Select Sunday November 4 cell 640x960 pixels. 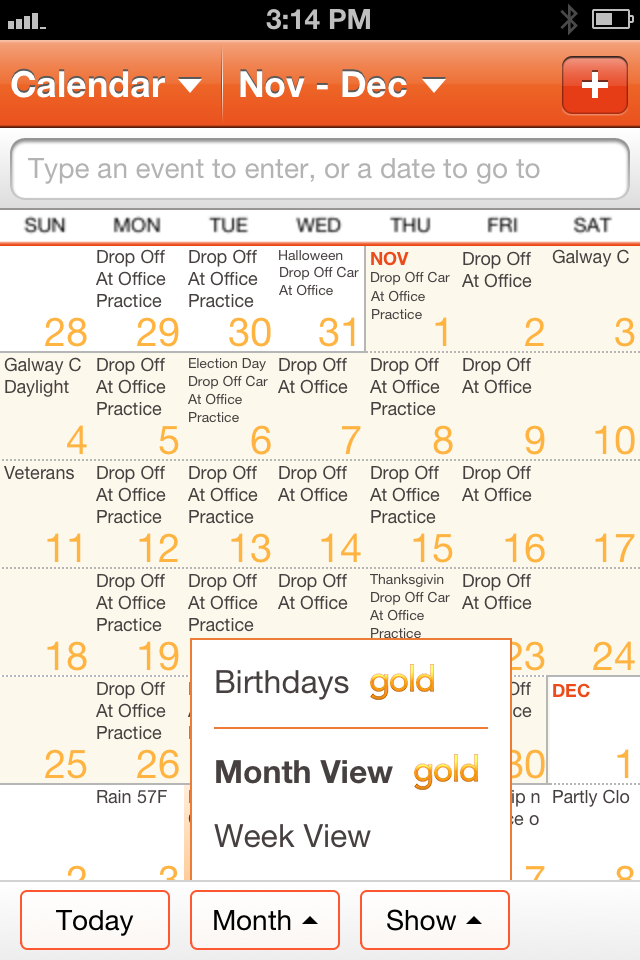[x=45, y=406]
